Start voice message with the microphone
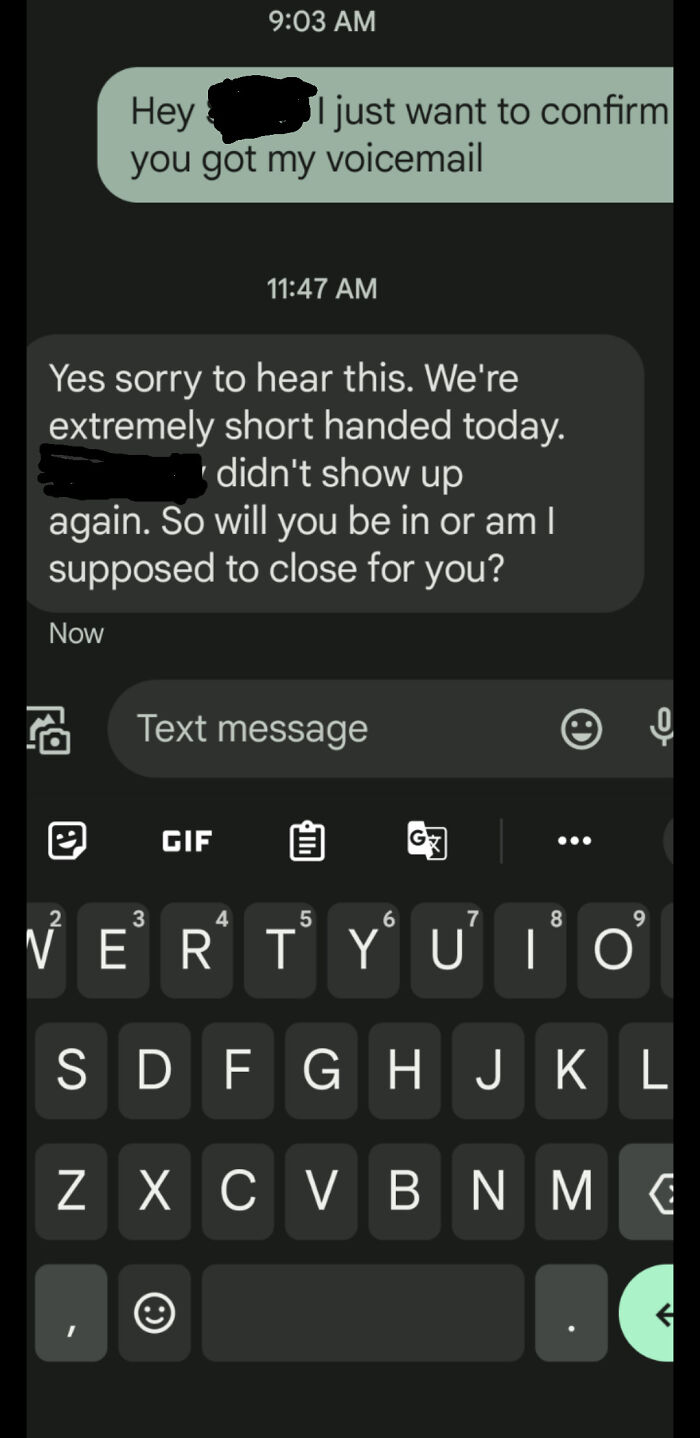The image size is (700, 1438). pos(660,729)
